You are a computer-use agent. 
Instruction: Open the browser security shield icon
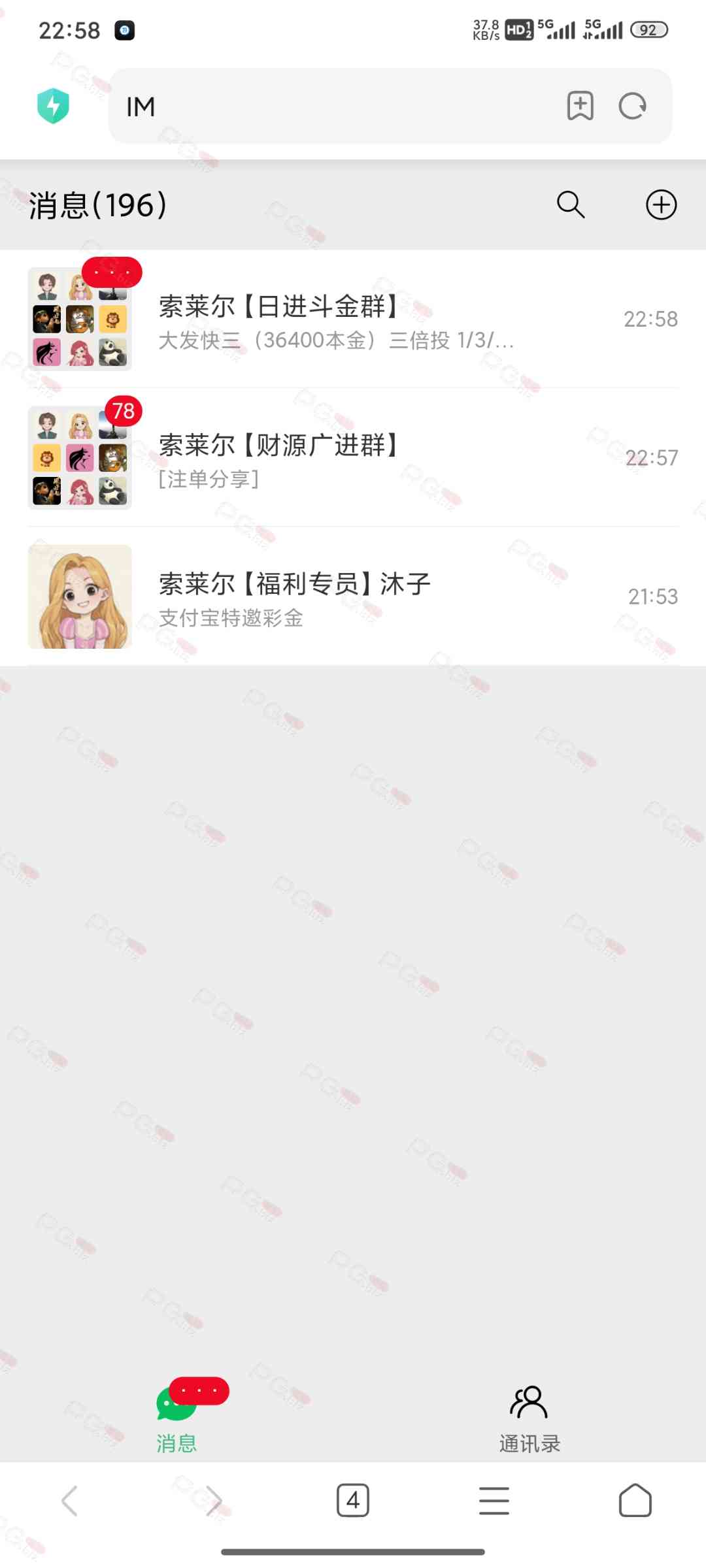[54, 106]
